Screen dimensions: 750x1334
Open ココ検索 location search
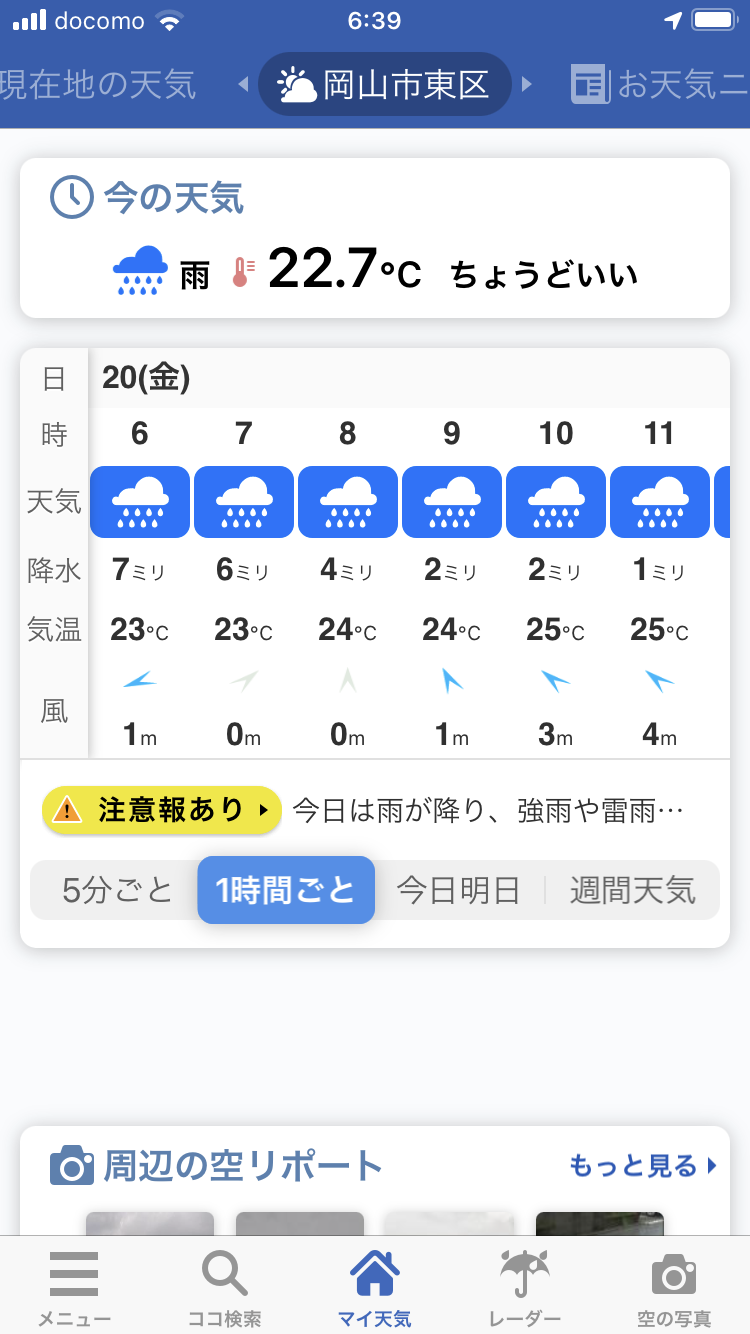[x=225, y=1288]
